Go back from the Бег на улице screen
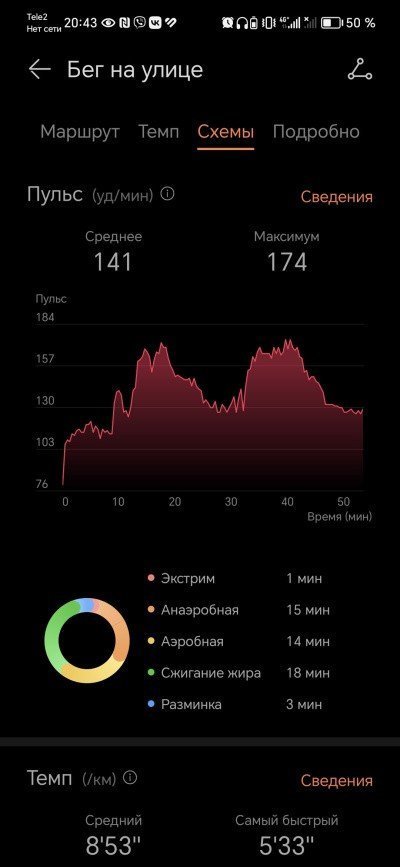Image resolution: width=400 pixels, height=867 pixels. [x=40, y=70]
